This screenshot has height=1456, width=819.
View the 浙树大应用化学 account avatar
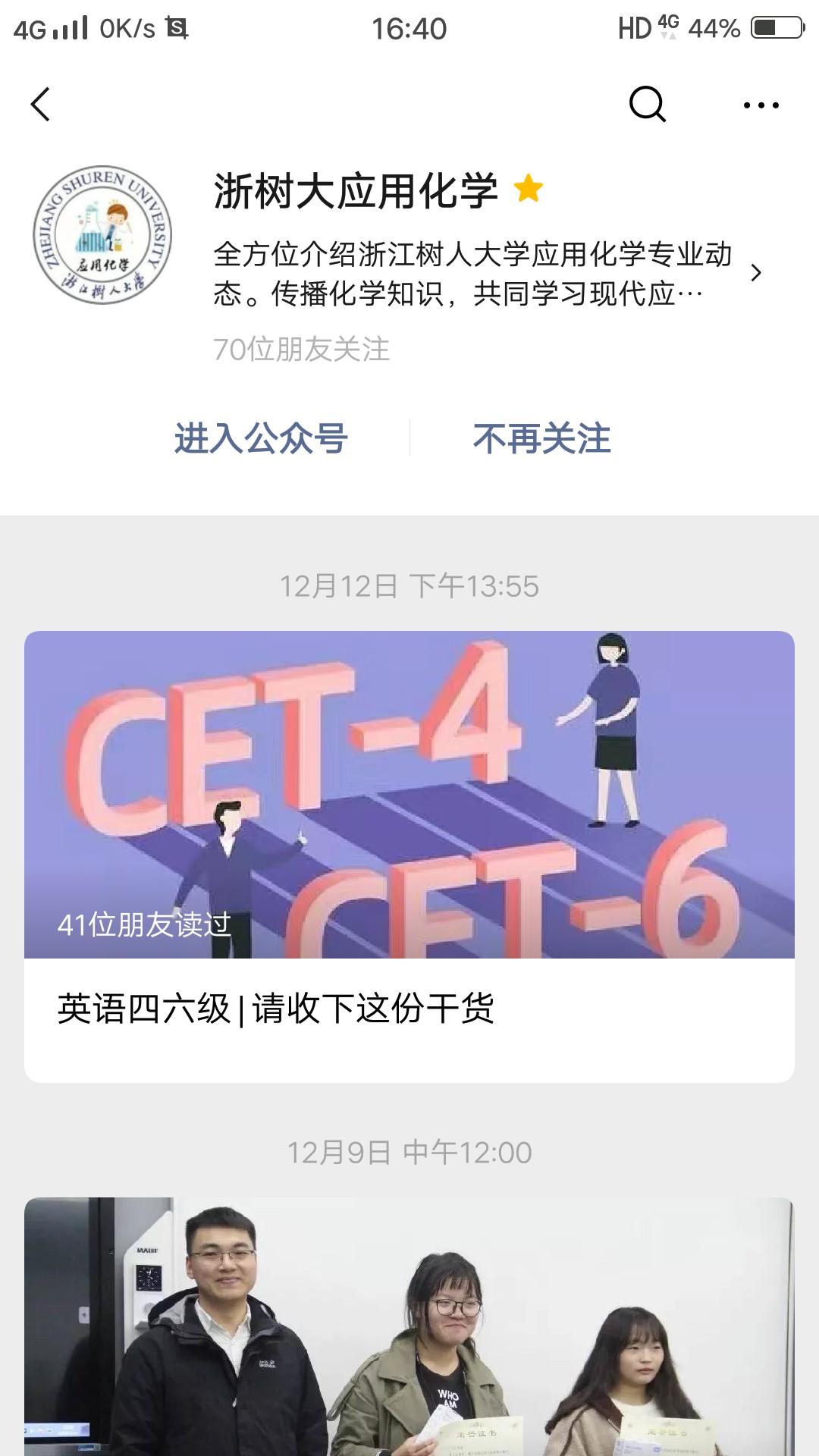click(102, 235)
